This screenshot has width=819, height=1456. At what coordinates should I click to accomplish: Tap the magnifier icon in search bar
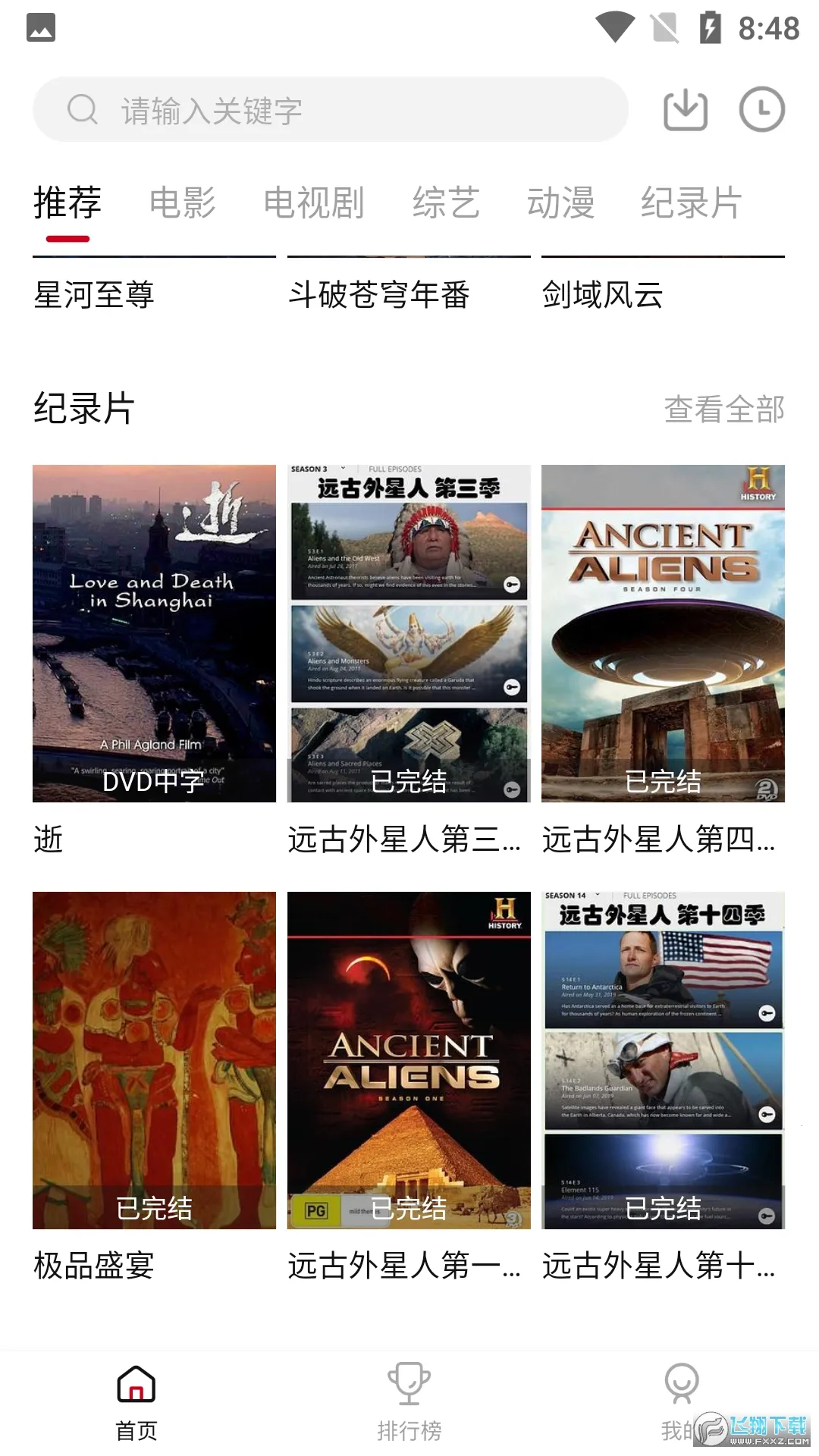(82, 109)
